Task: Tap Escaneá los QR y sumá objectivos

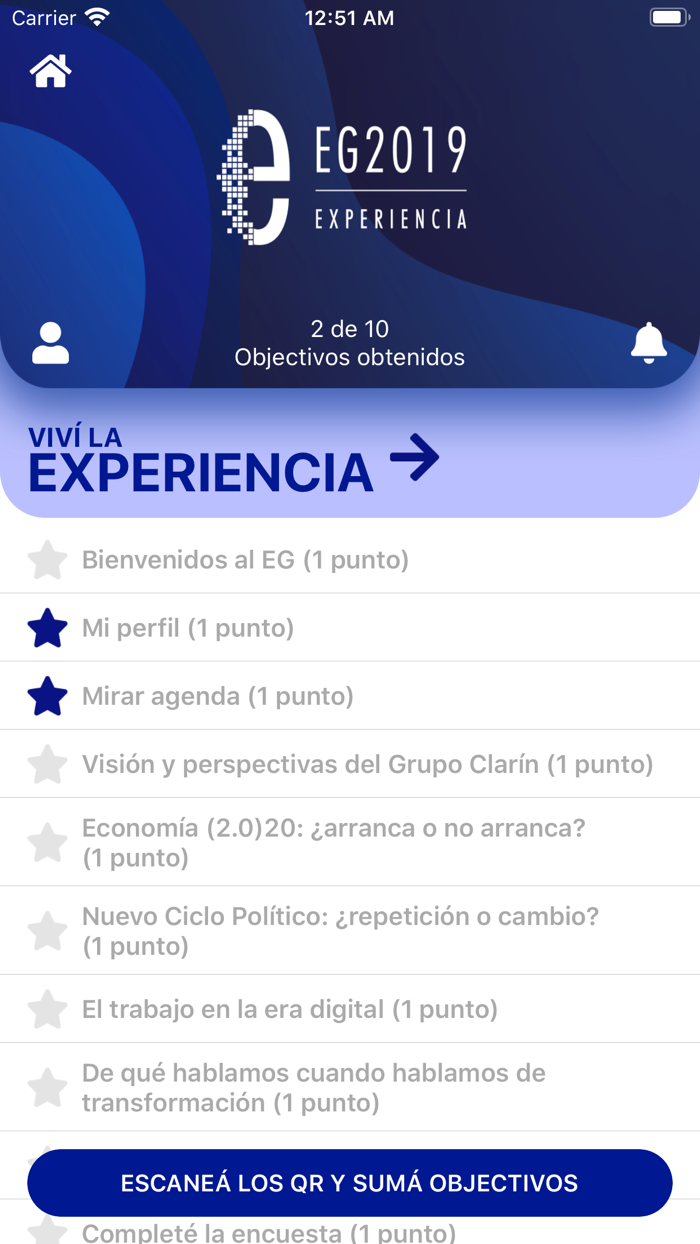Action: pyautogui.click(x=350, y=1183)
